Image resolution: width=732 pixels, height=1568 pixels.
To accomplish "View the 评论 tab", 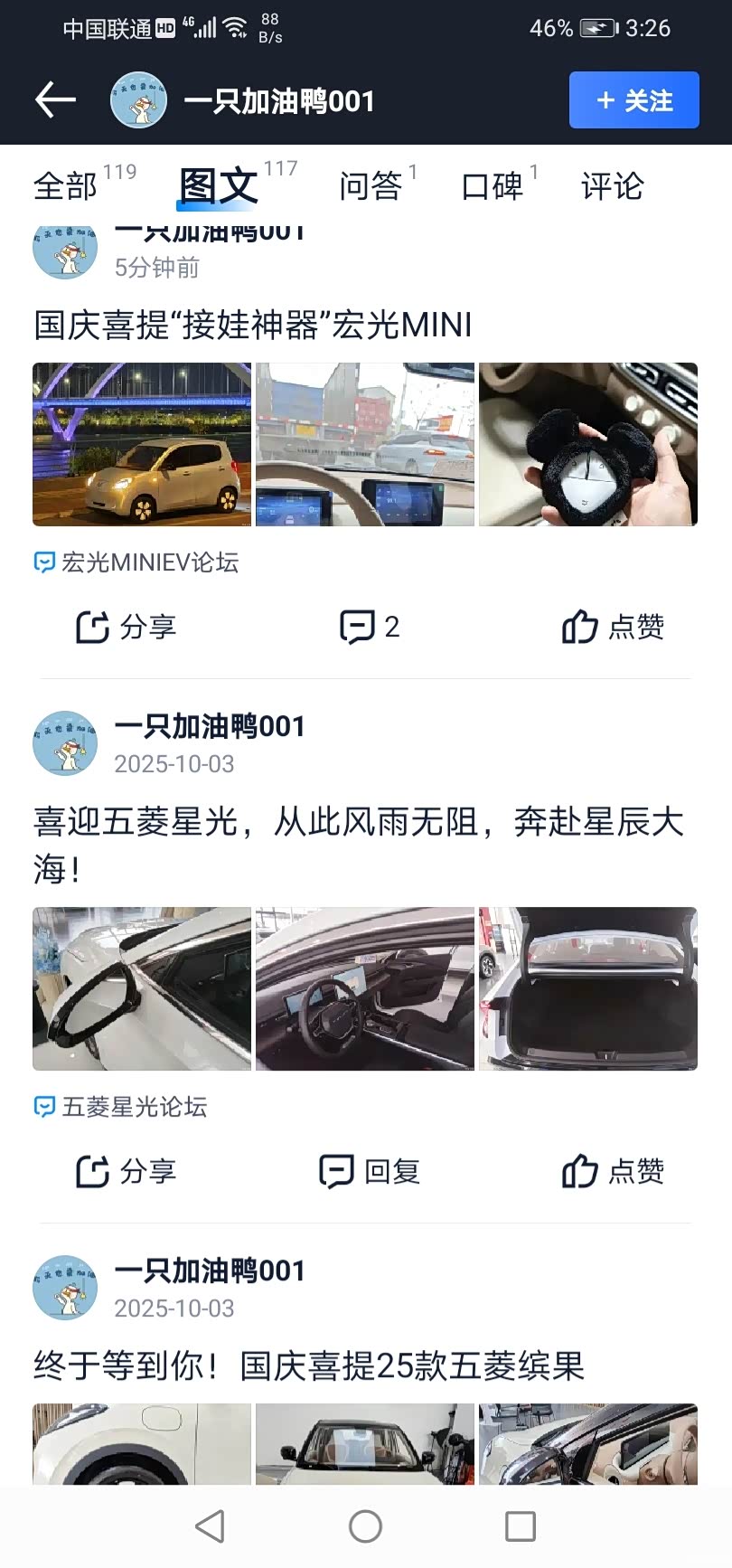I will (x=612, y=186).
